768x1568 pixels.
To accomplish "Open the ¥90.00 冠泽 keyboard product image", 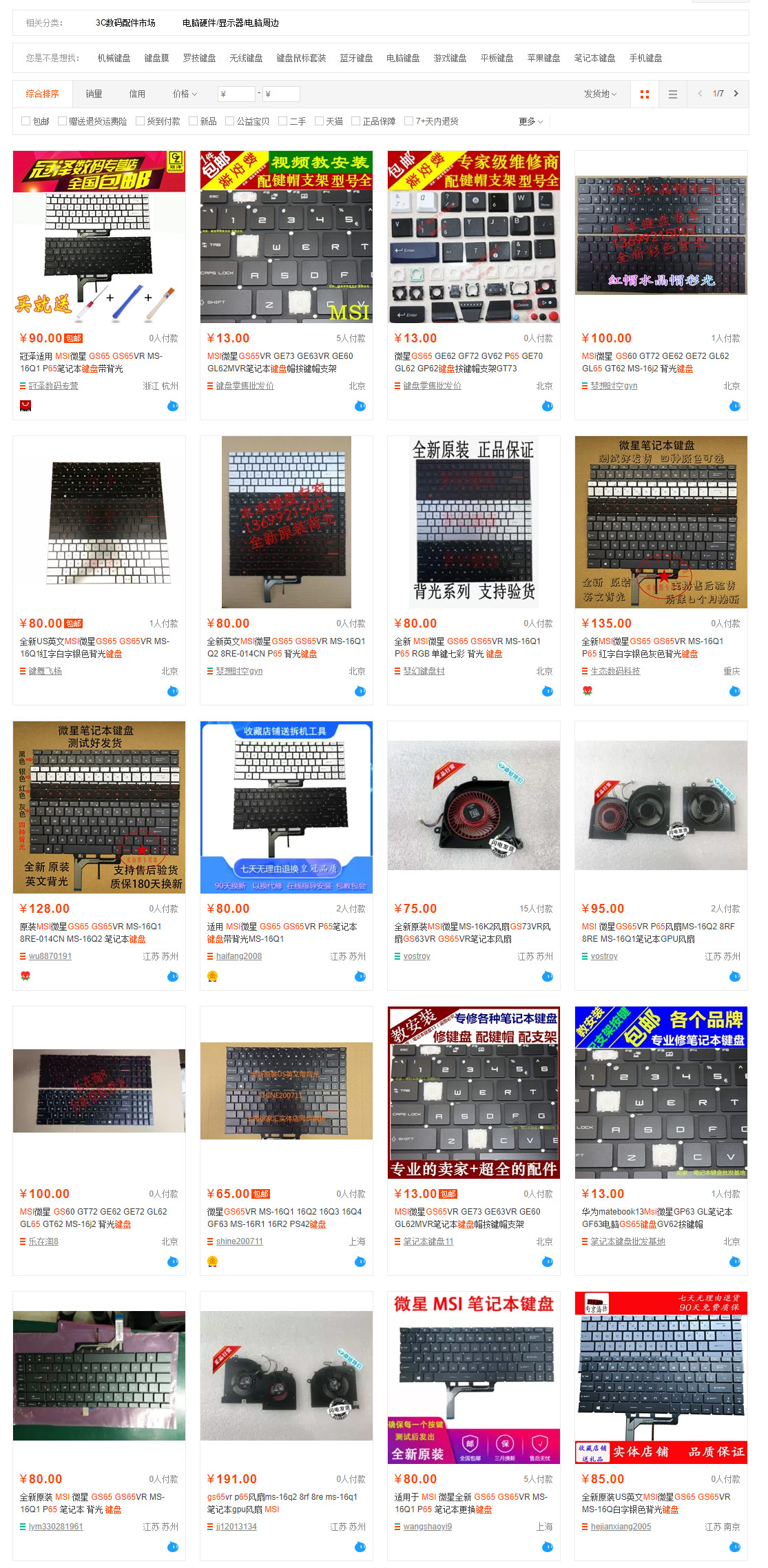I will pyautogui.click(x=99, y=237).
